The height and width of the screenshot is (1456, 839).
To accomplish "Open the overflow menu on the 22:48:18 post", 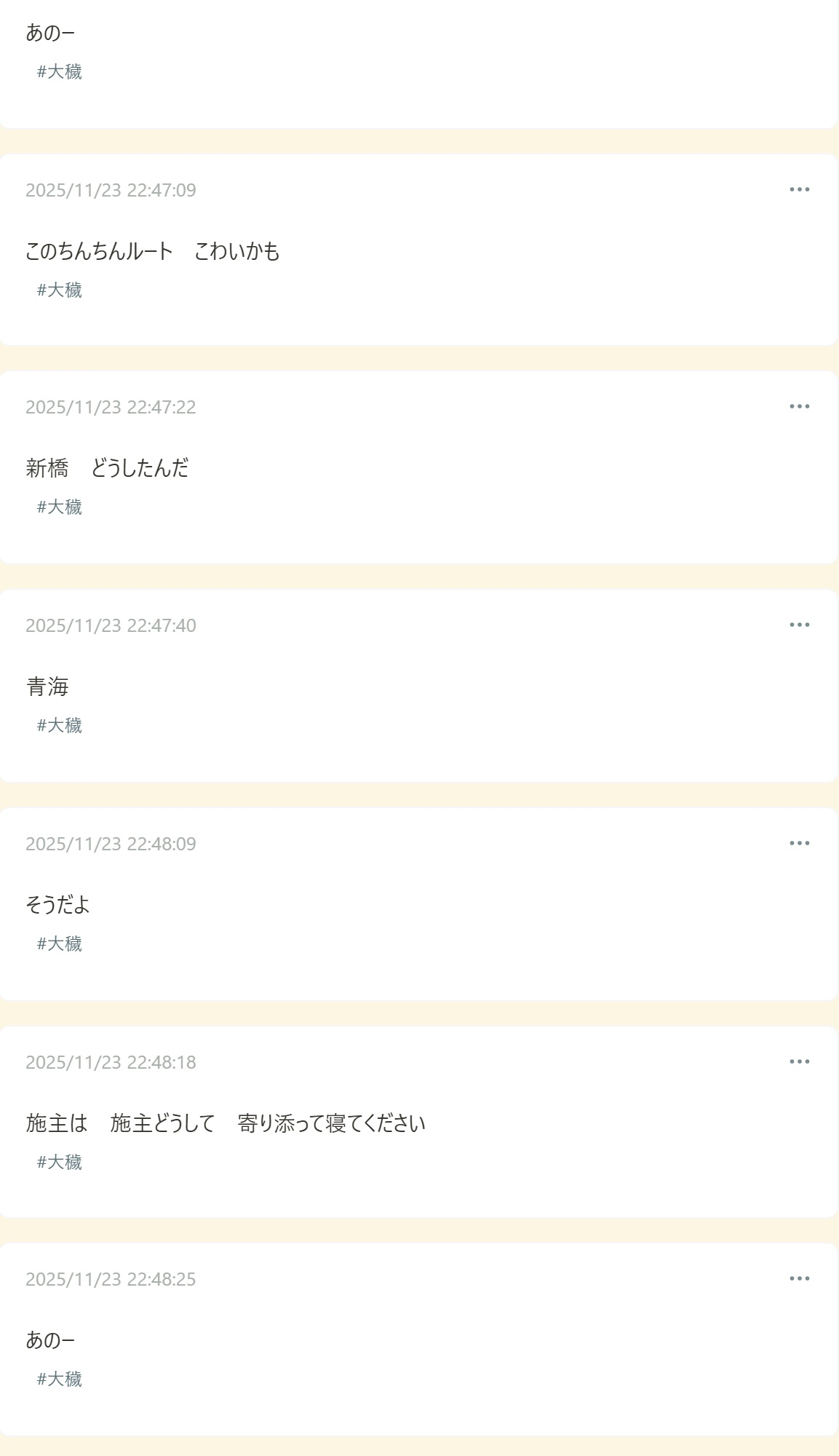I will pos(799,1061).
